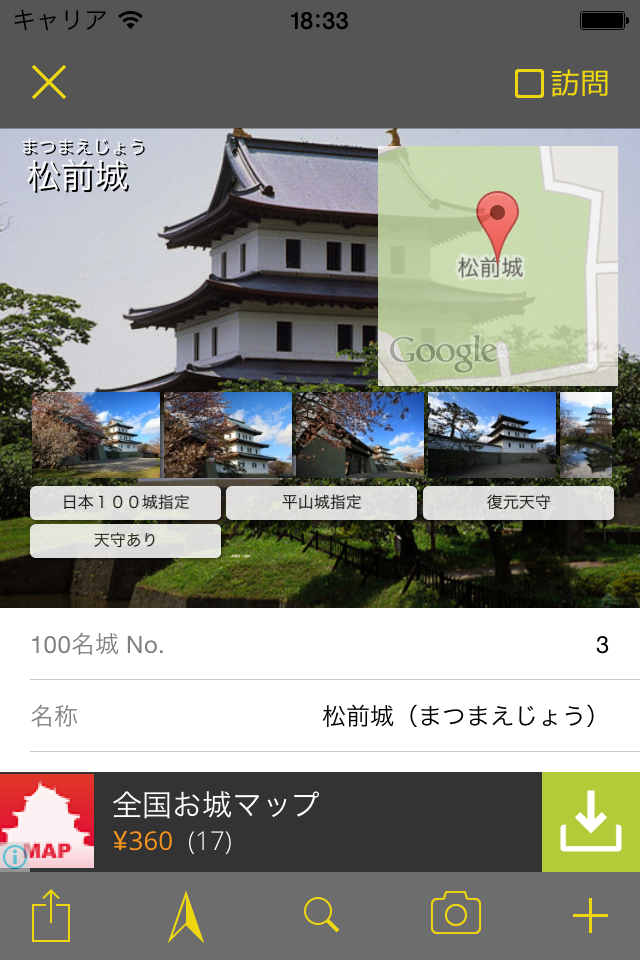The image size is (640, 960).
Task: Share this castle page
Action: tap(51, 916)
